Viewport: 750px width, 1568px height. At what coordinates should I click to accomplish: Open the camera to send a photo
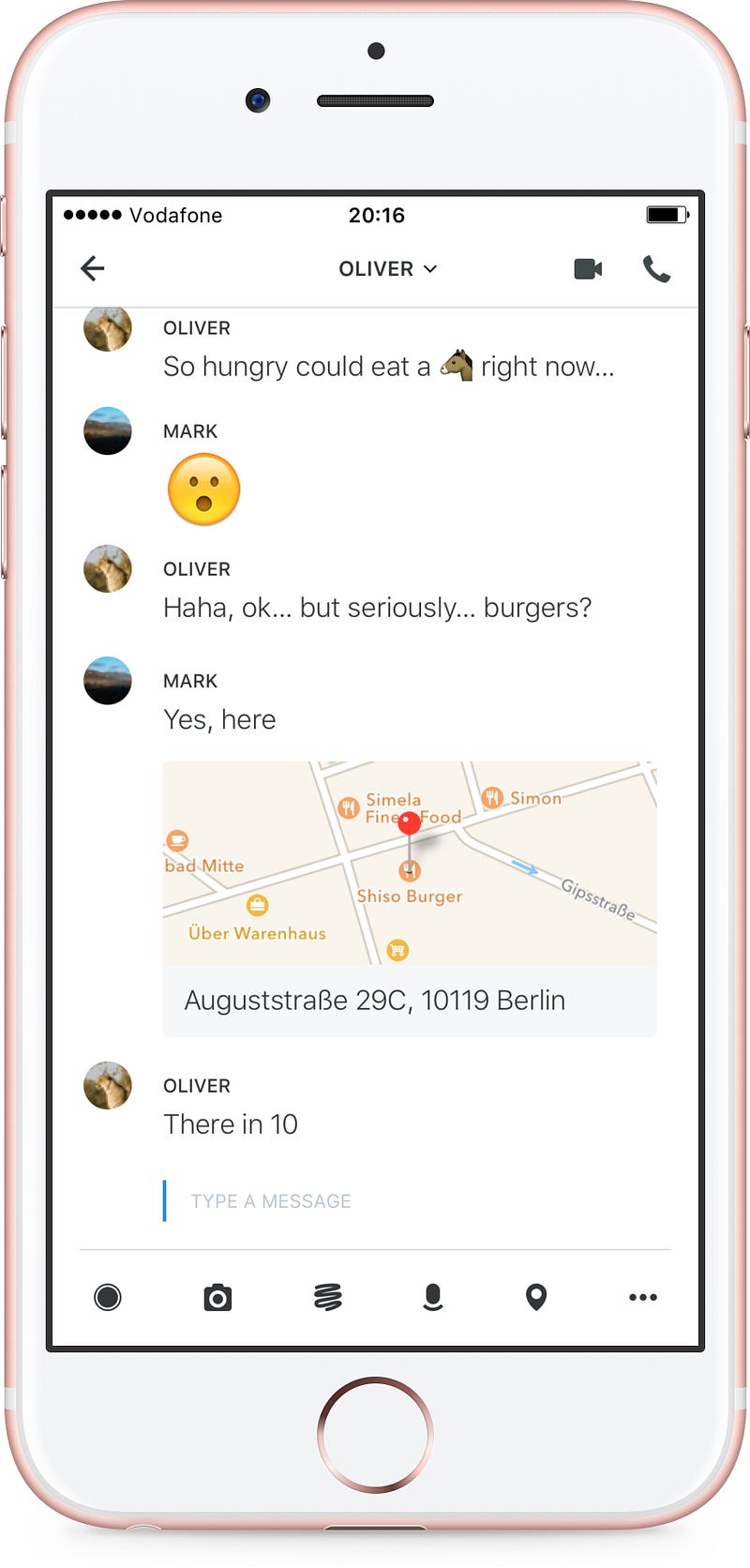217,1298
